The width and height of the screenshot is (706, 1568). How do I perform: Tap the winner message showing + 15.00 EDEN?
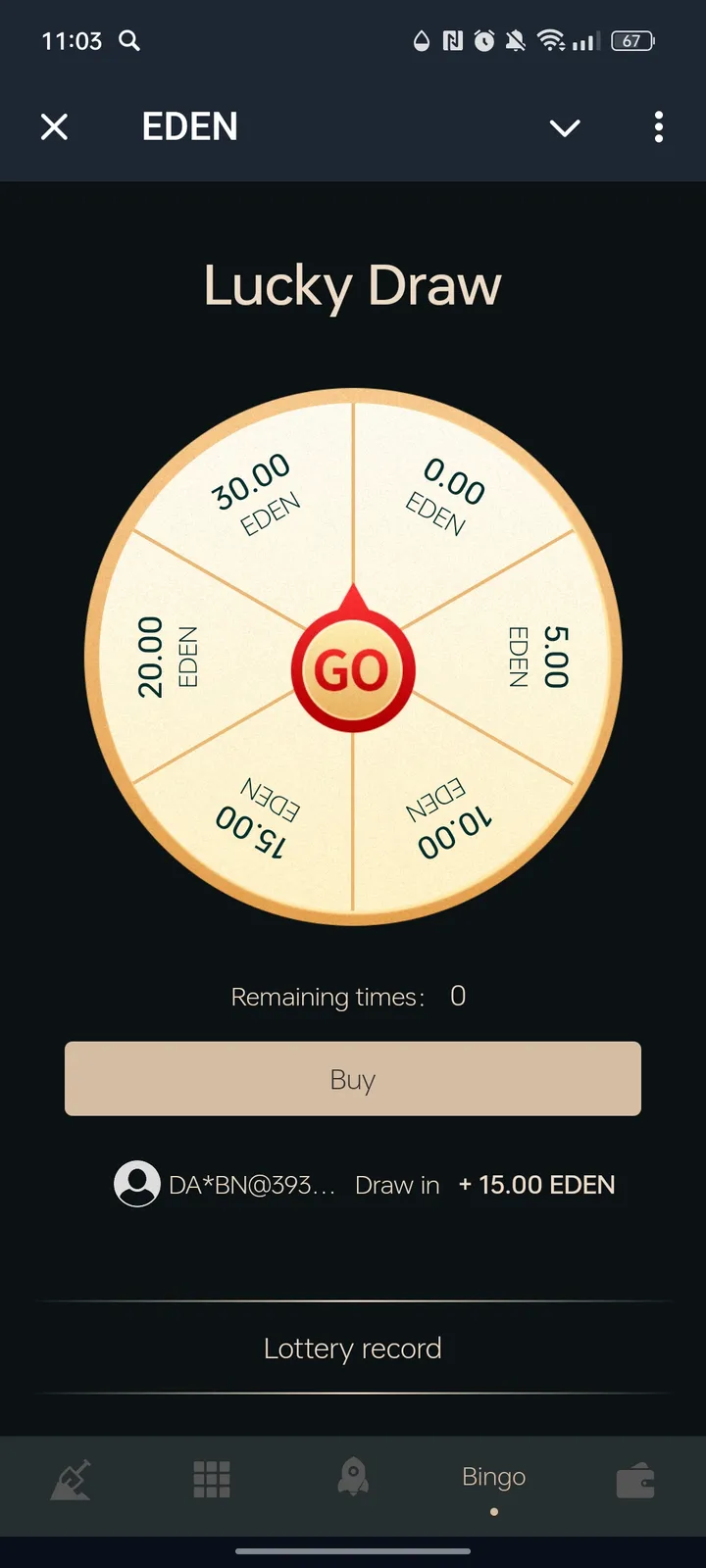pos(536,1184)
